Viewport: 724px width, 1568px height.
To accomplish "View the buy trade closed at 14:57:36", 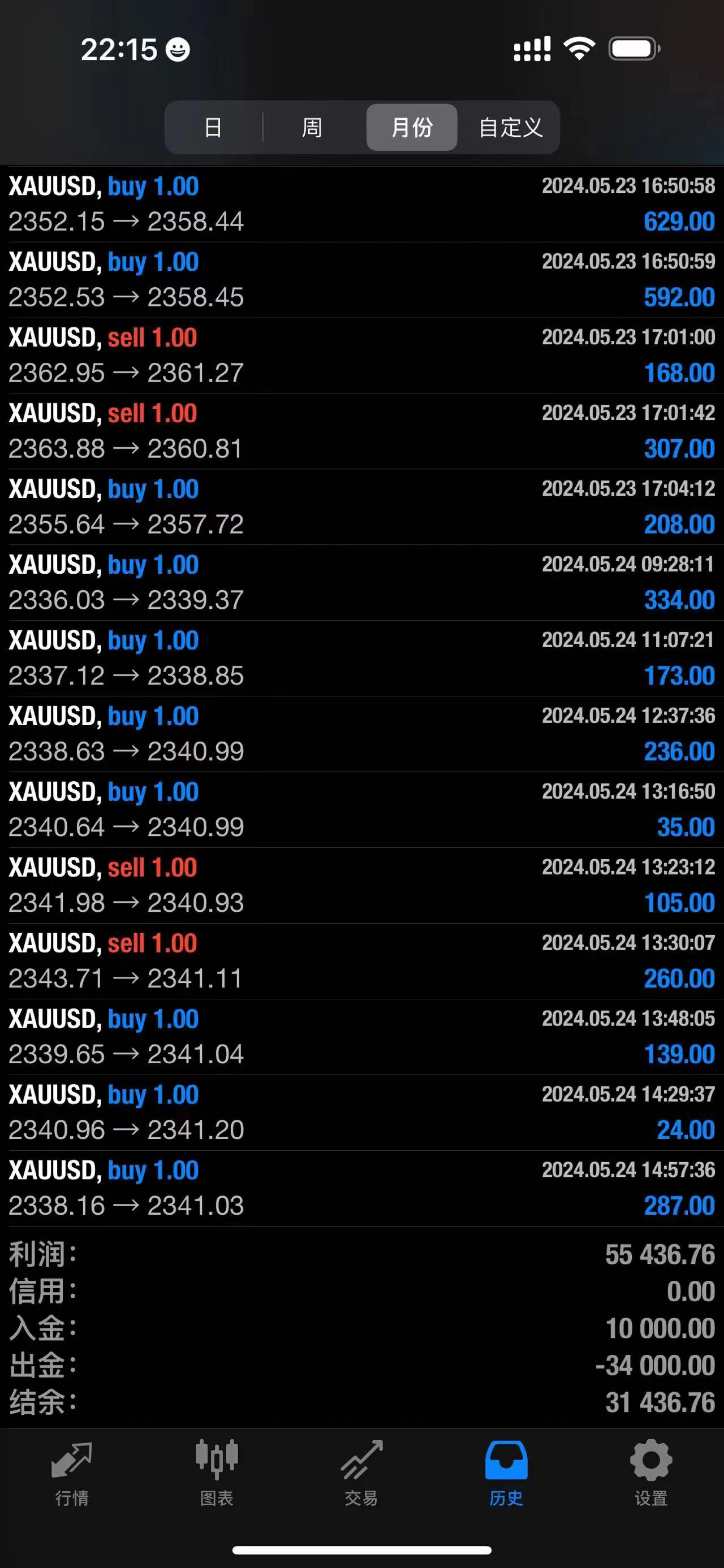I will click(x=361, y=1188).
